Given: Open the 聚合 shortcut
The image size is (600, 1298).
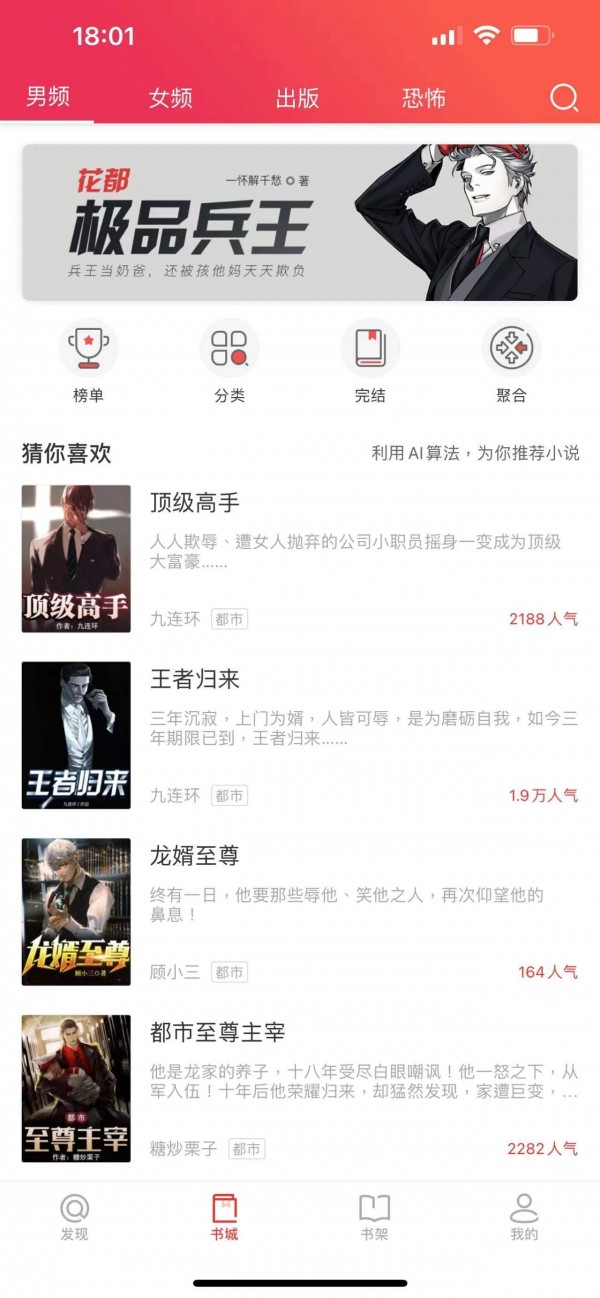Looking at the screenshot, I should pos(511,362).
